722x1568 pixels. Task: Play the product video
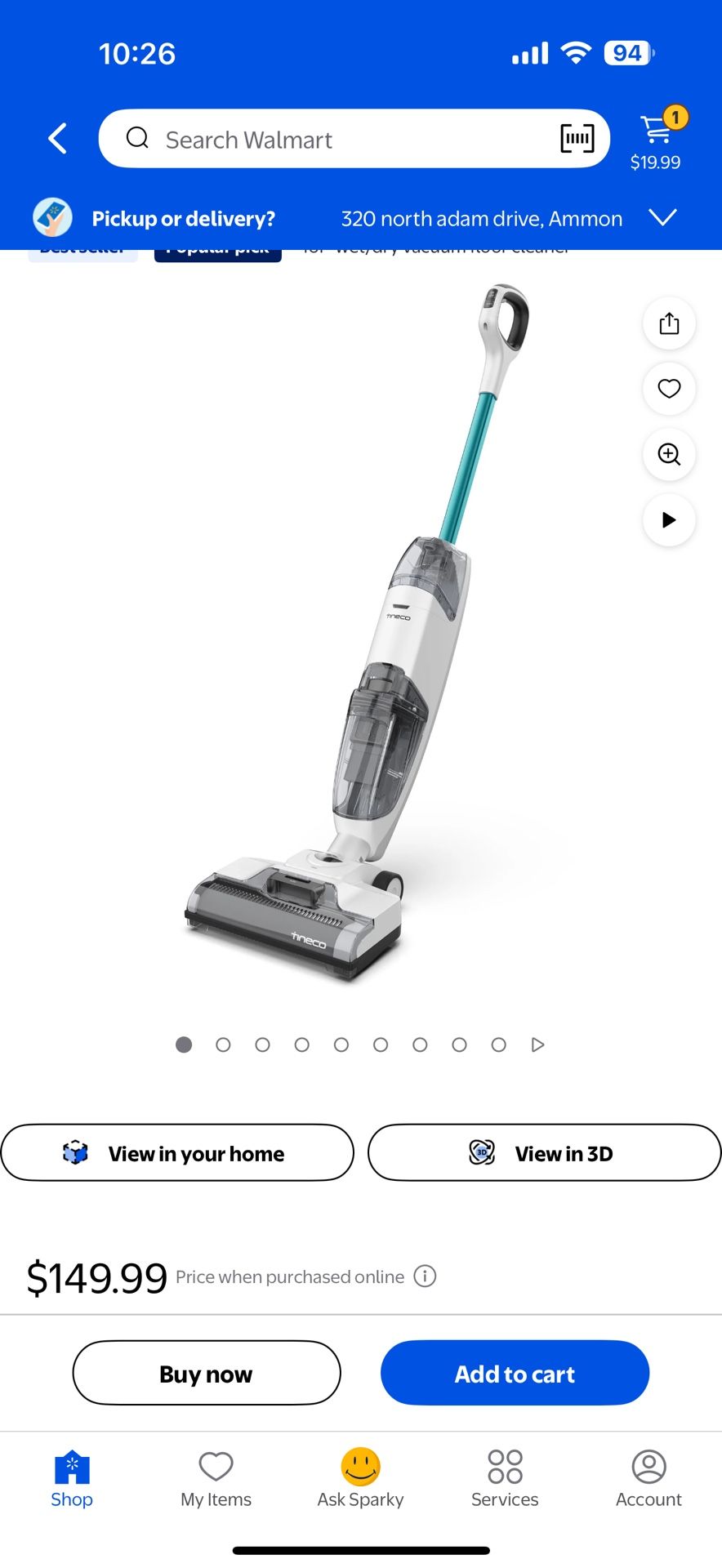pos(669,520)
